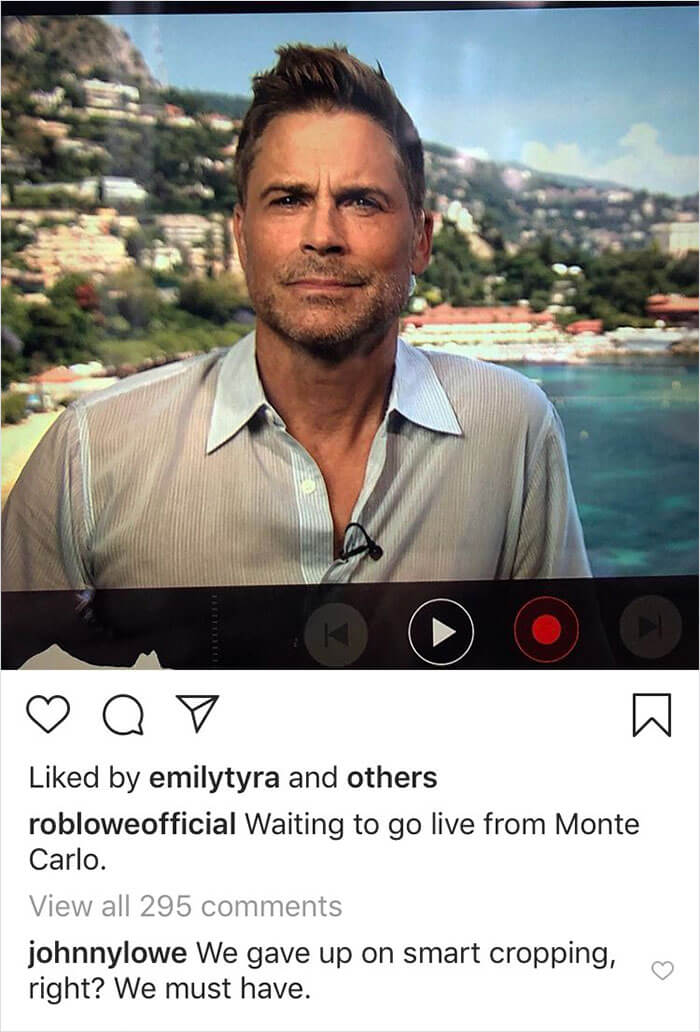Like johnnylowe's comment

tap(662, 970)
